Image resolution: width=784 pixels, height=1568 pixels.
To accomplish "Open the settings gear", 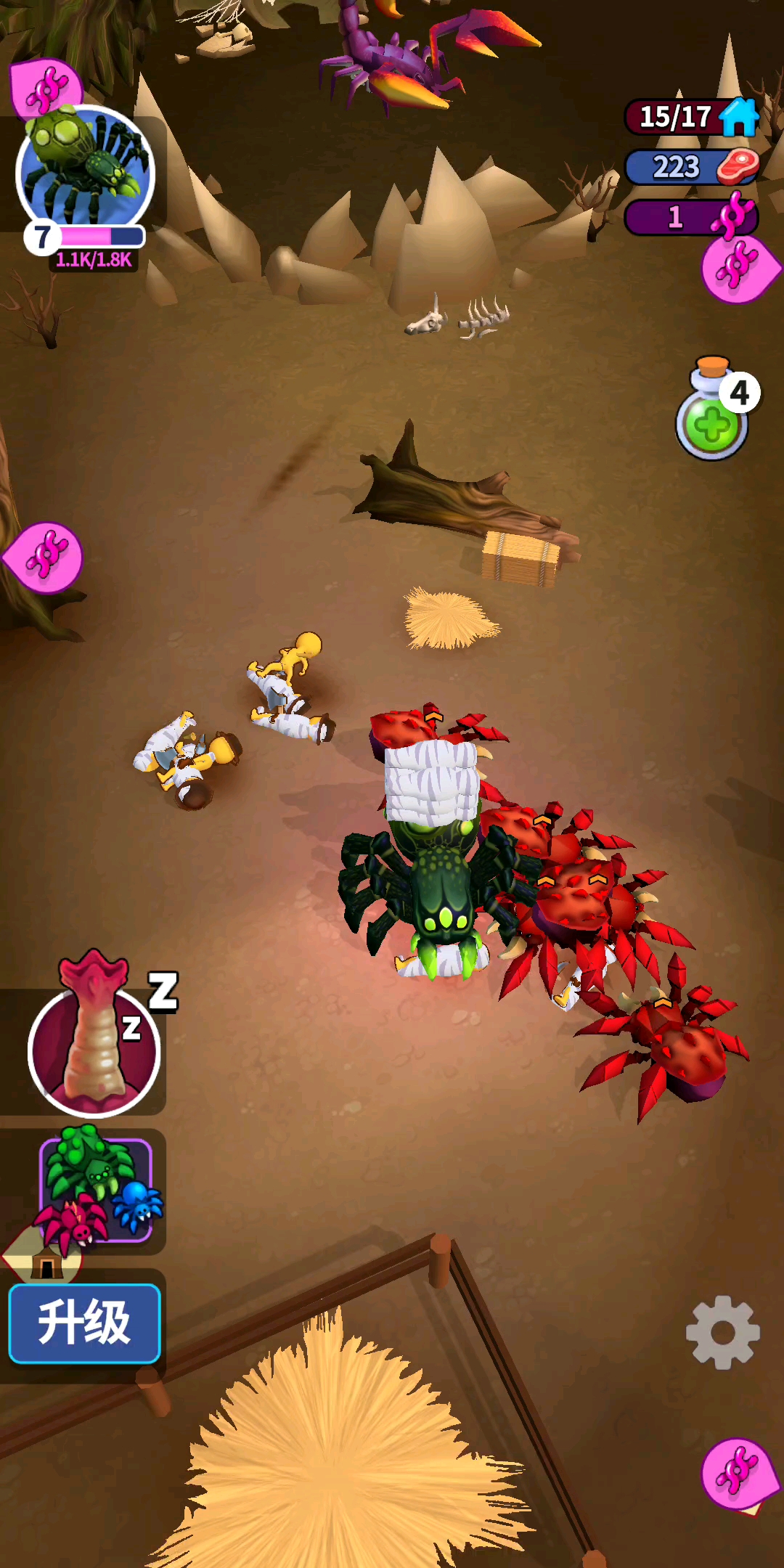I will click(x=722, y=1333).
